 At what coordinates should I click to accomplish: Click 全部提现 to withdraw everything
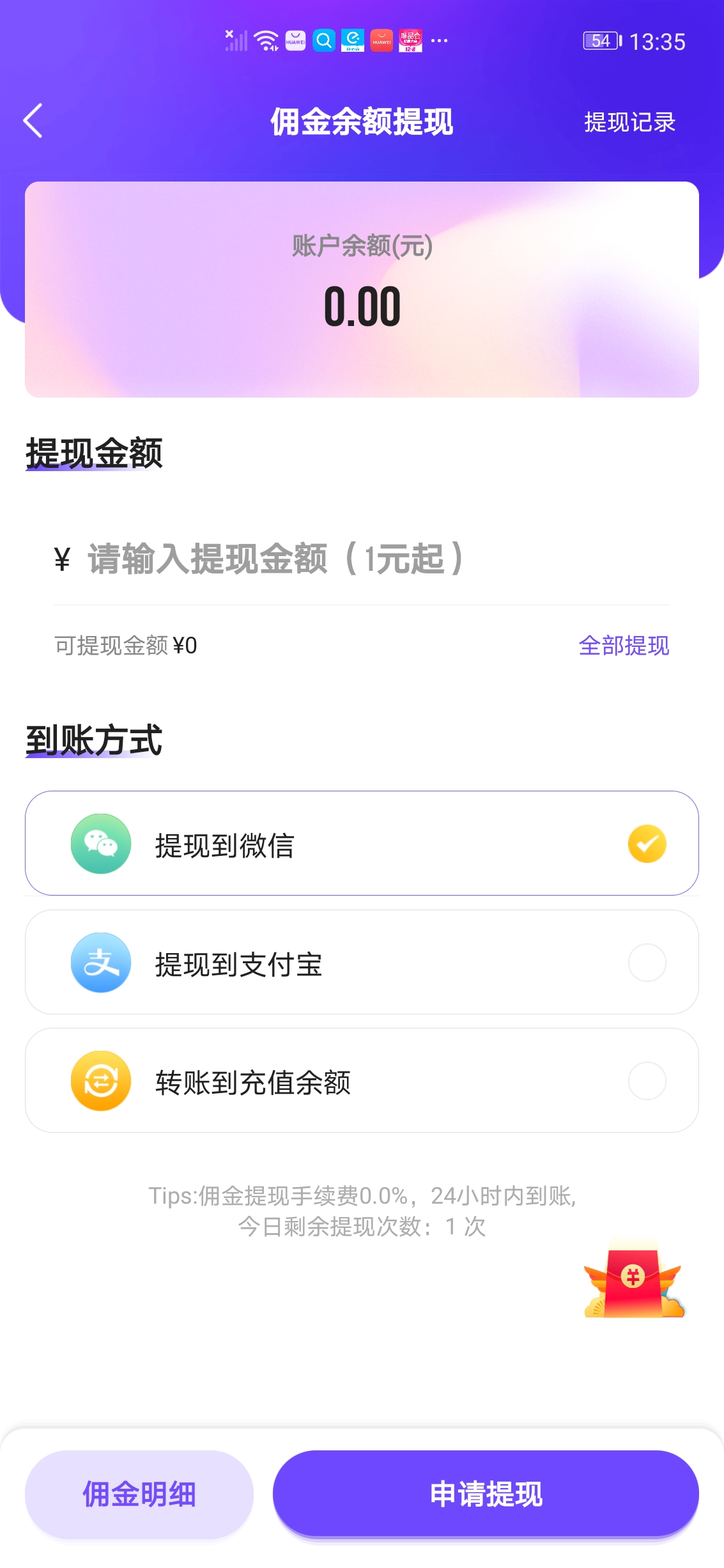pyautogui.click(x=624, y=646)
